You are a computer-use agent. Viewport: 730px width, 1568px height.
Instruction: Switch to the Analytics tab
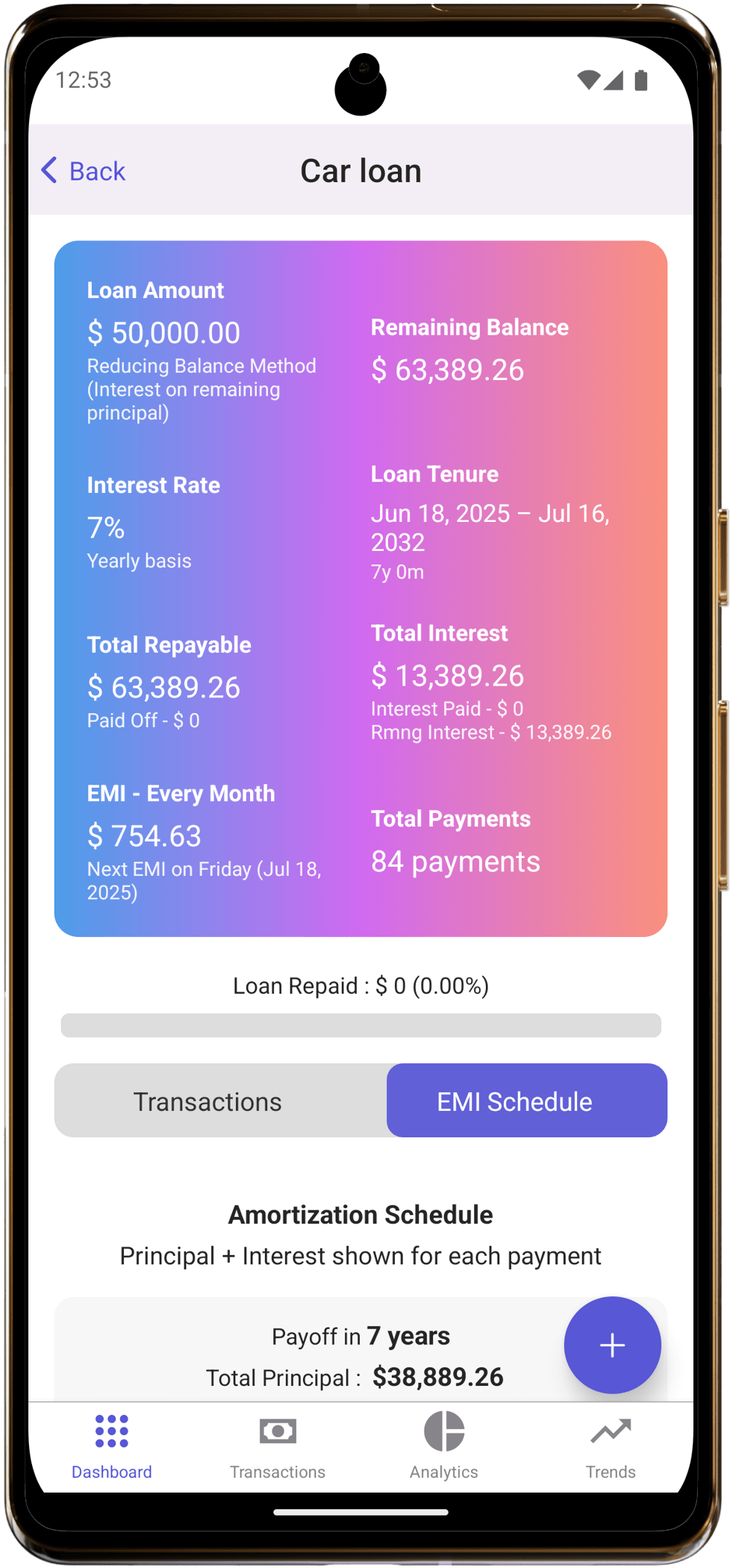pos(444,1446)
